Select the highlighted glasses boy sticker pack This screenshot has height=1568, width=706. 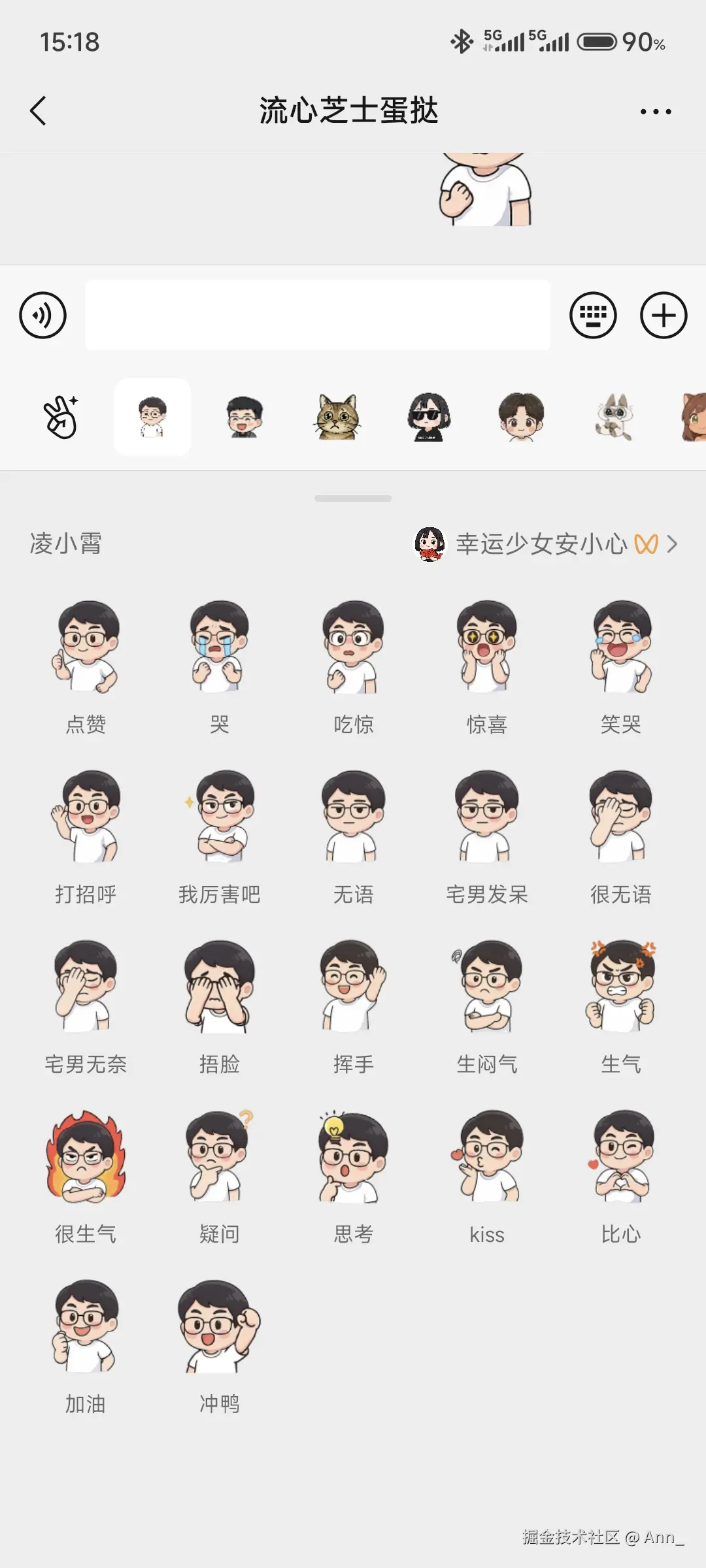152,417
